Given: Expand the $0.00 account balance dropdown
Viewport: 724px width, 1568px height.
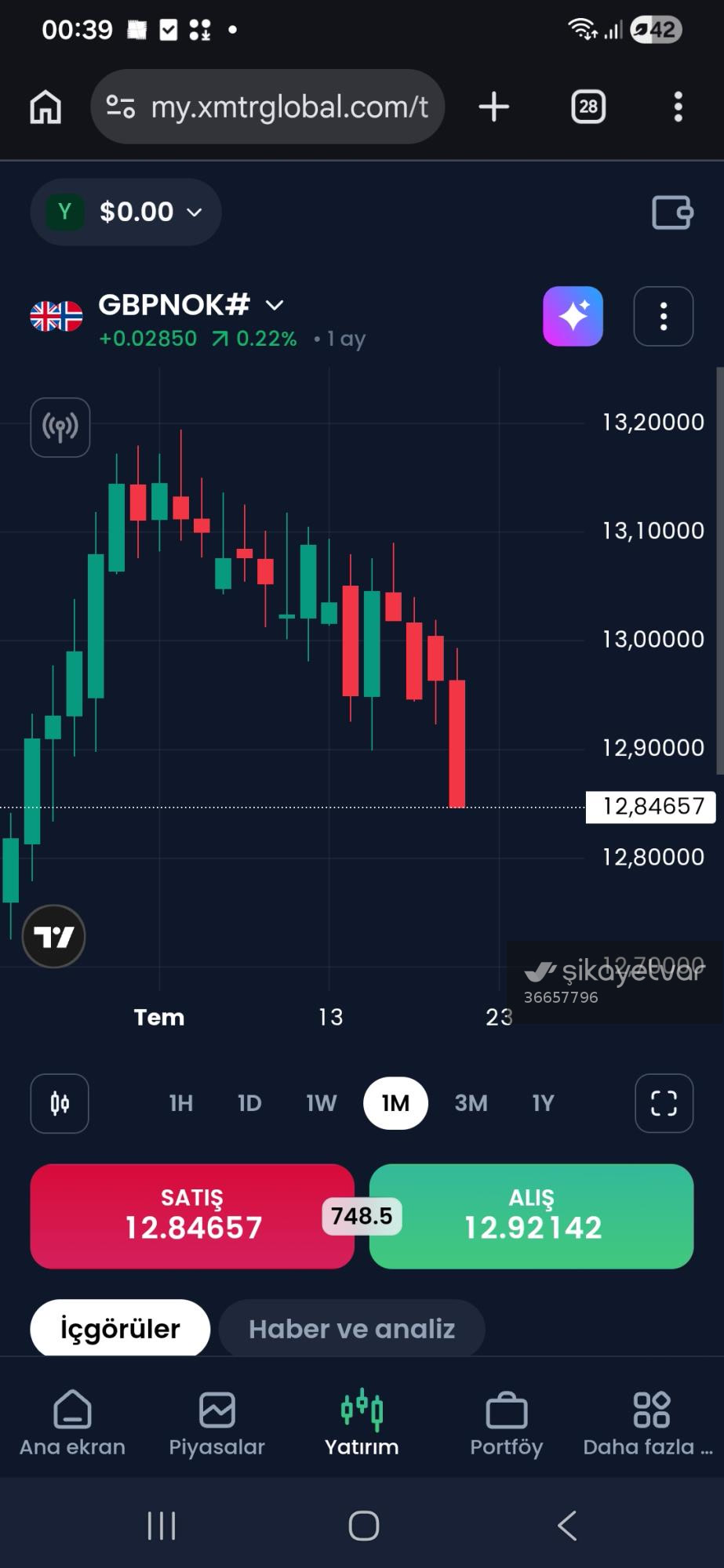Looking at the screenshot, I should click(126, 212).
